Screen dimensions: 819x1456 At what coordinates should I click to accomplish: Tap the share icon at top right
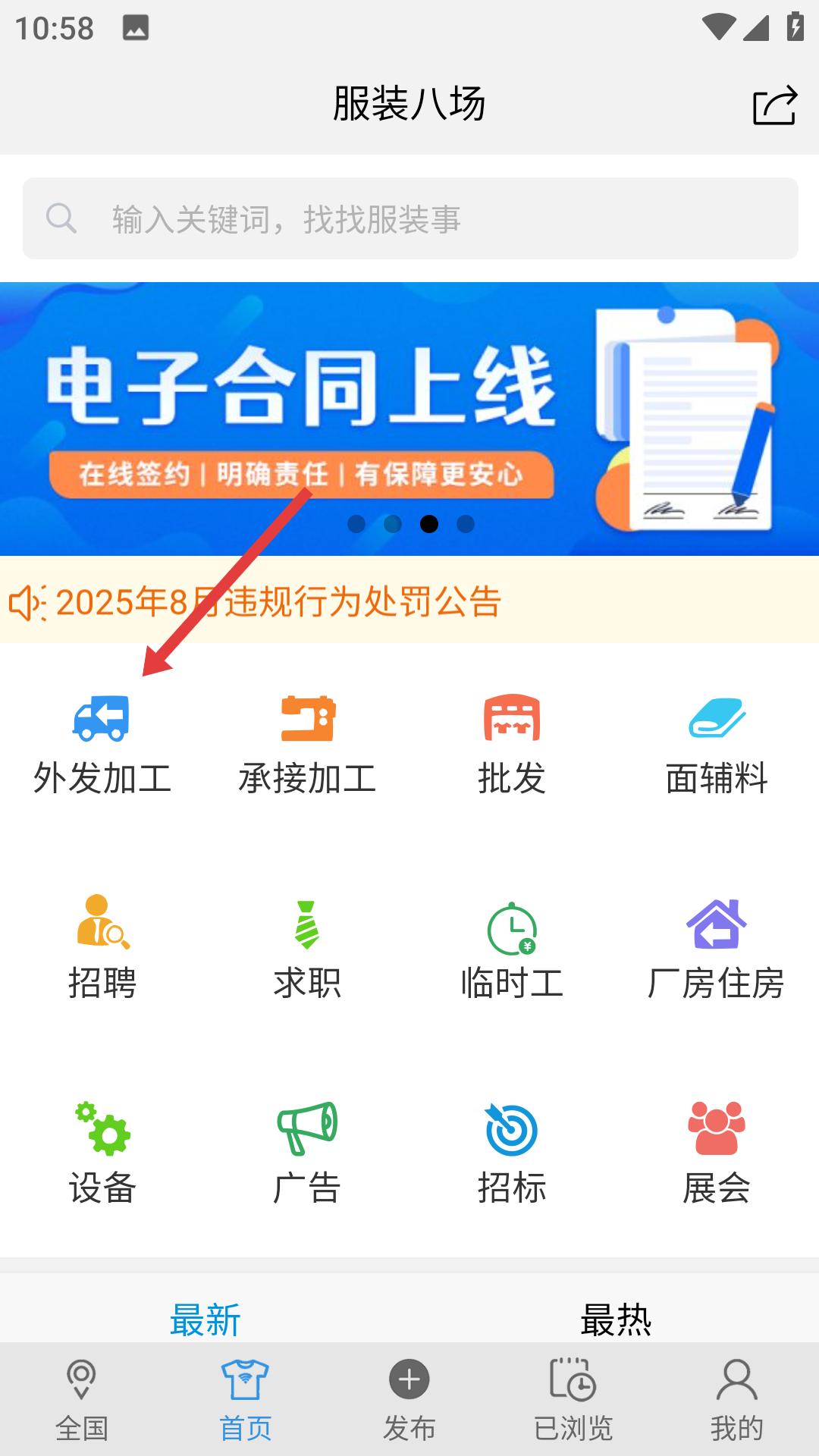point(775,106)
